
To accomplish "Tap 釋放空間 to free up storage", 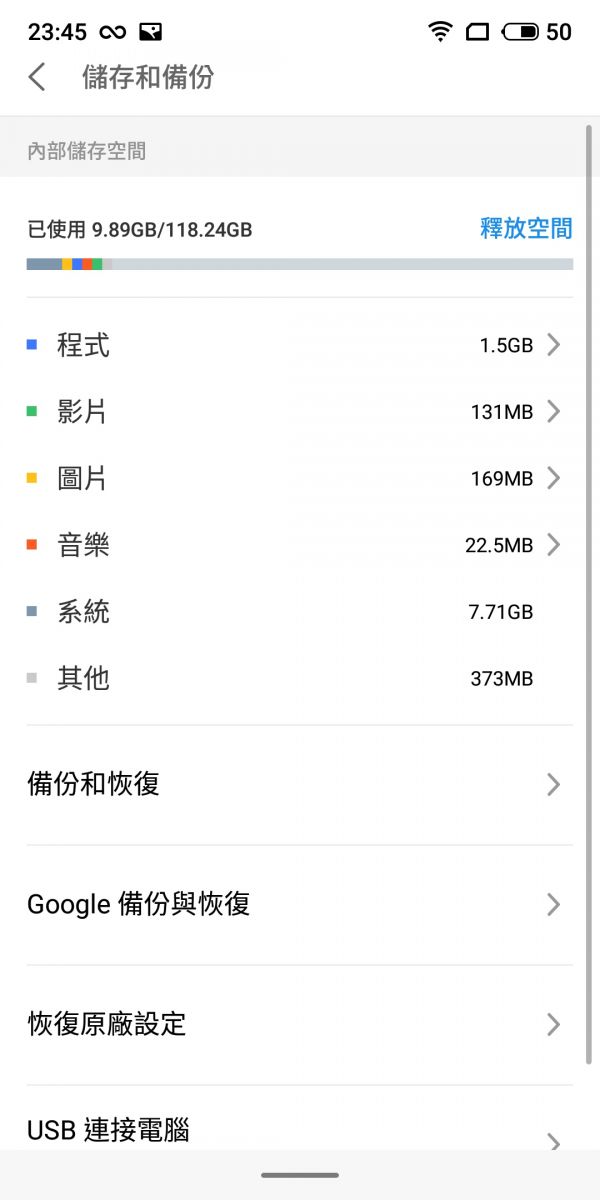I will 526,229.
